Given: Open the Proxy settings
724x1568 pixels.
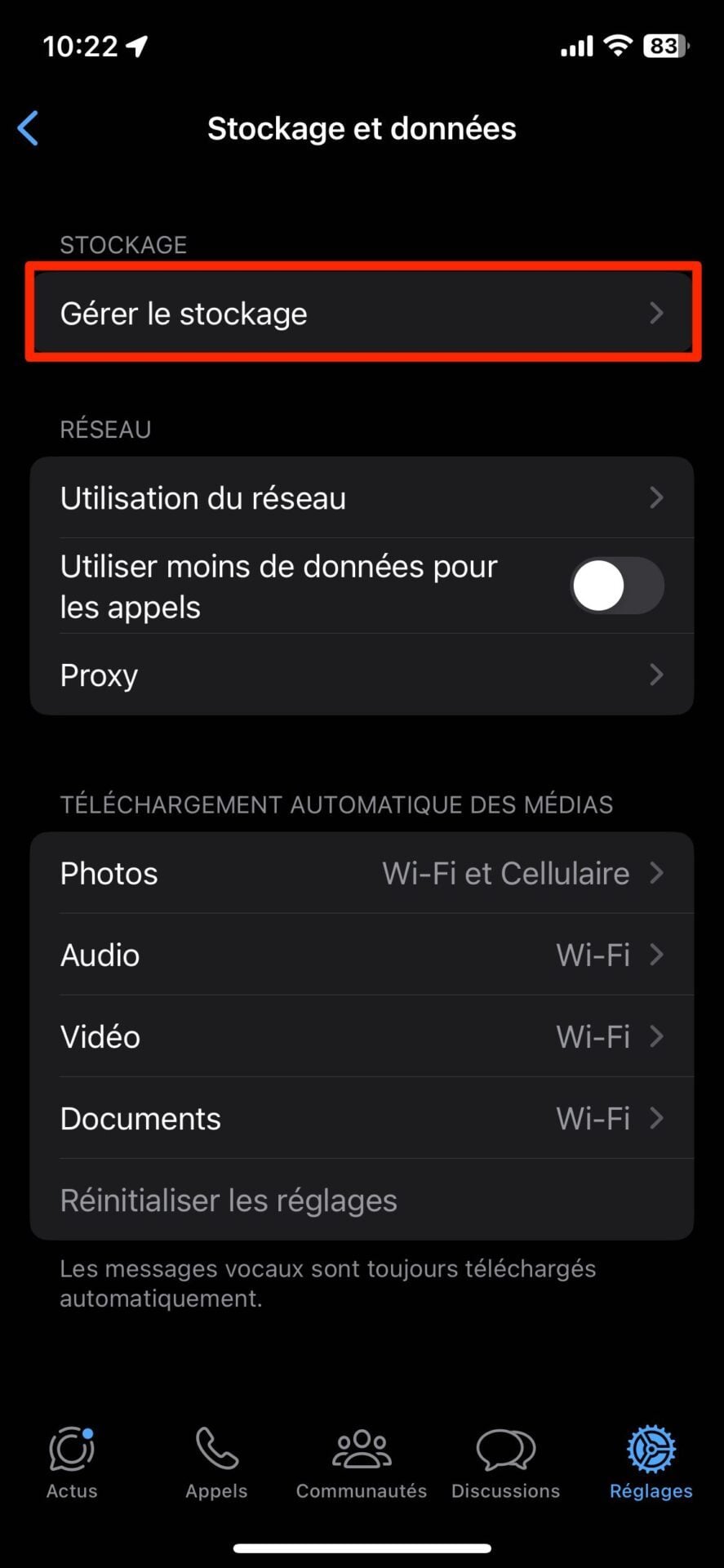Looking at the screenshot, I should [362, 675].
